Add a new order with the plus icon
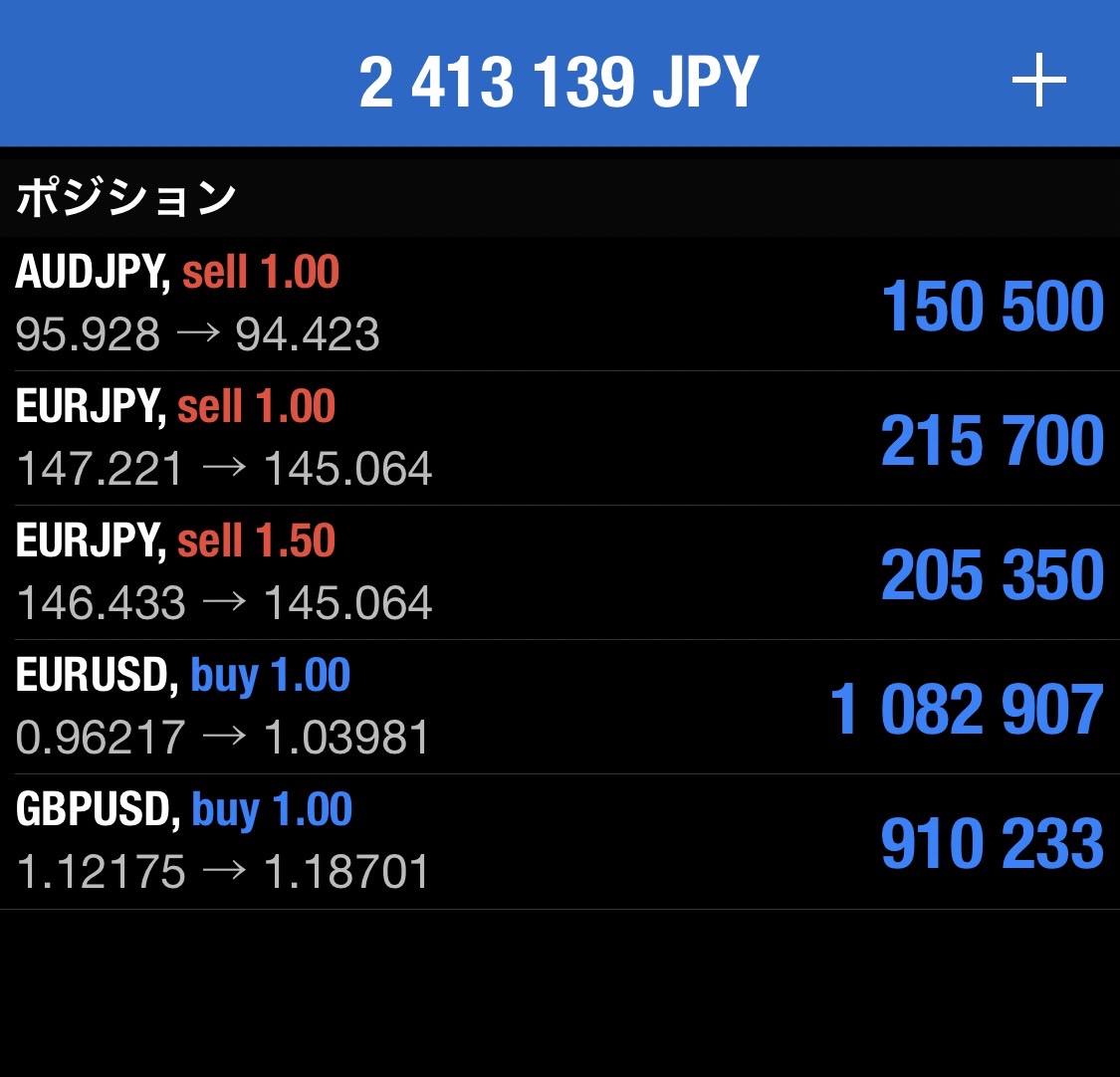This screenshot has width=1120, height=1077. (1038, 81)
